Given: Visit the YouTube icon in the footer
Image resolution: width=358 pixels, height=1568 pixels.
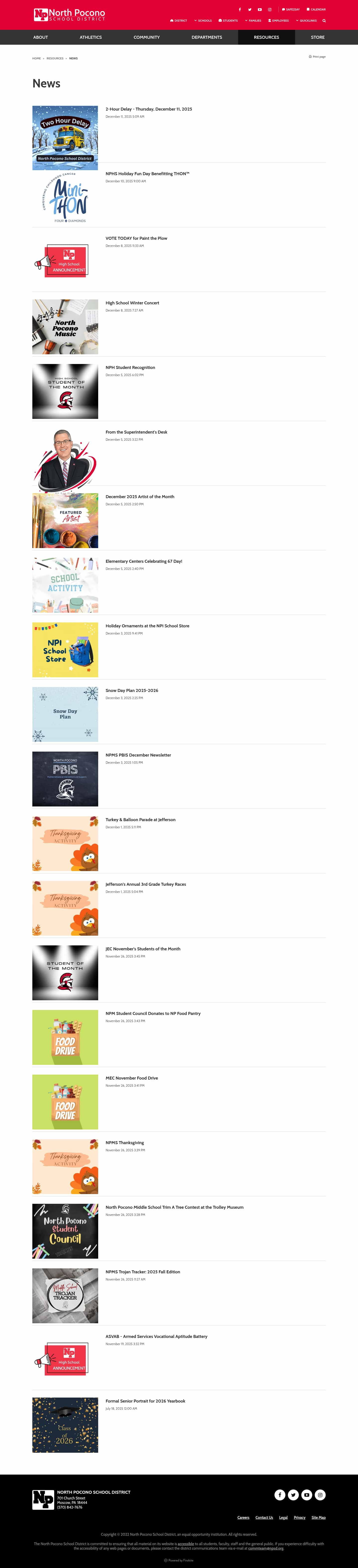Looking at the screenshot, I should click(307, 1495).
